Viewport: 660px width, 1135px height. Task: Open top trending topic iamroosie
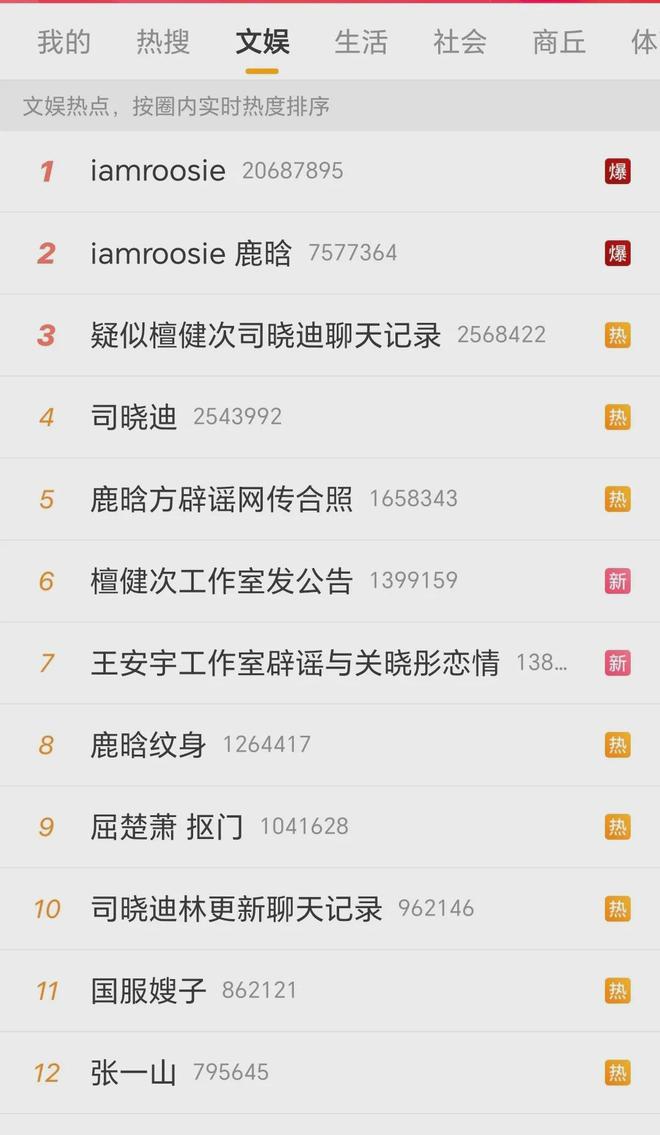[x=158, y=171]
